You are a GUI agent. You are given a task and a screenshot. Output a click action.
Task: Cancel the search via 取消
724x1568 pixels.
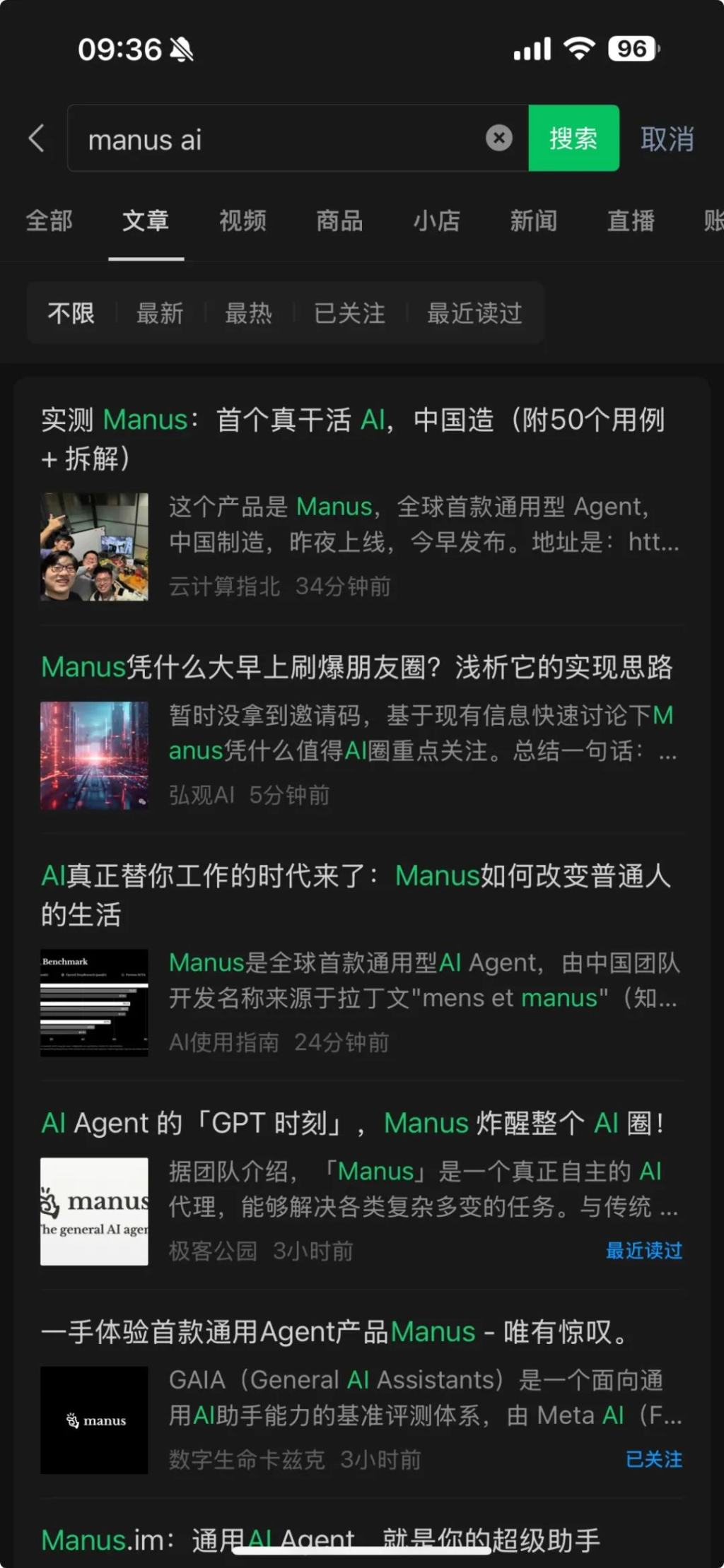click(667, 139)
